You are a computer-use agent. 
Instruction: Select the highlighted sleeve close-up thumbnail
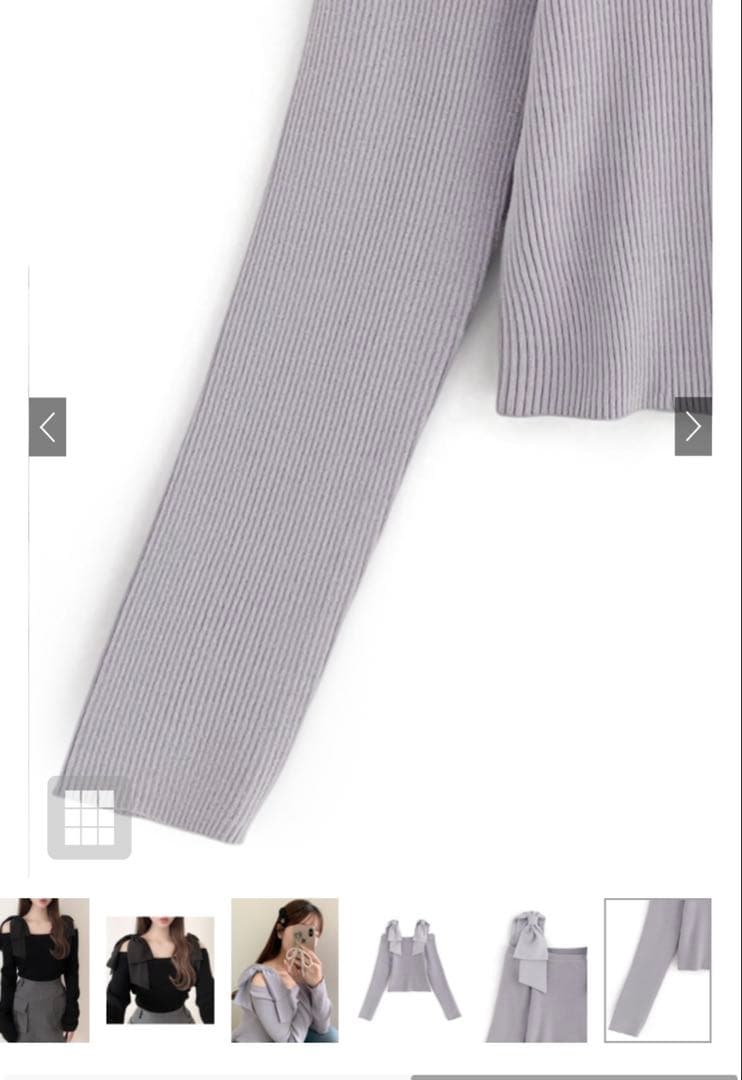658,970
